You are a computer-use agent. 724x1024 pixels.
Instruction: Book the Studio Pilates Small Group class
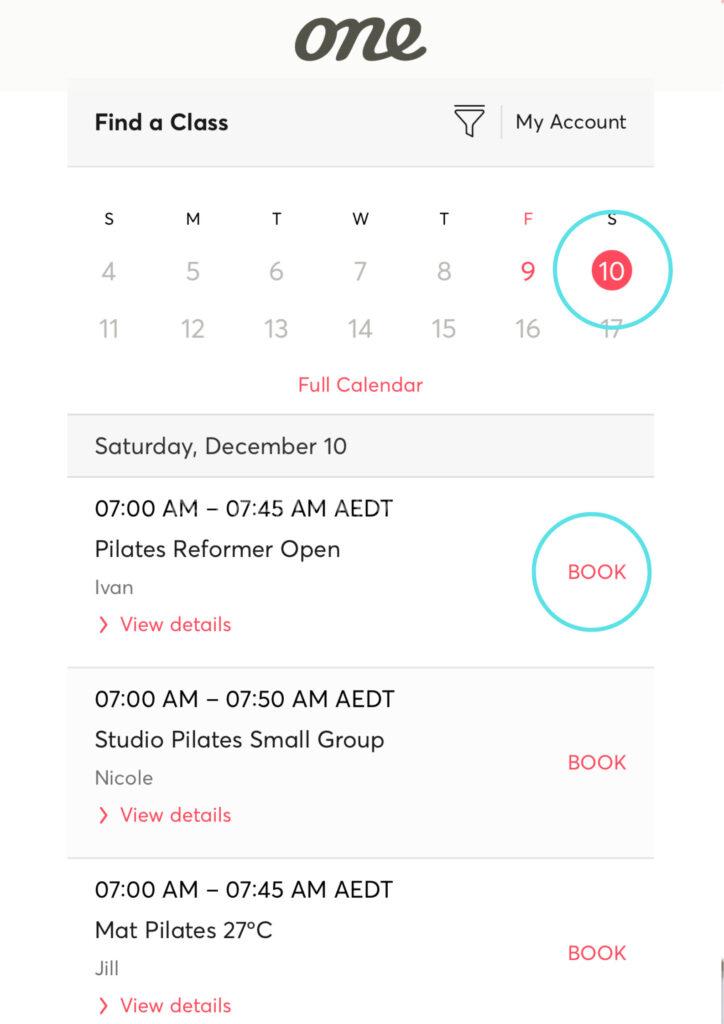596,762
